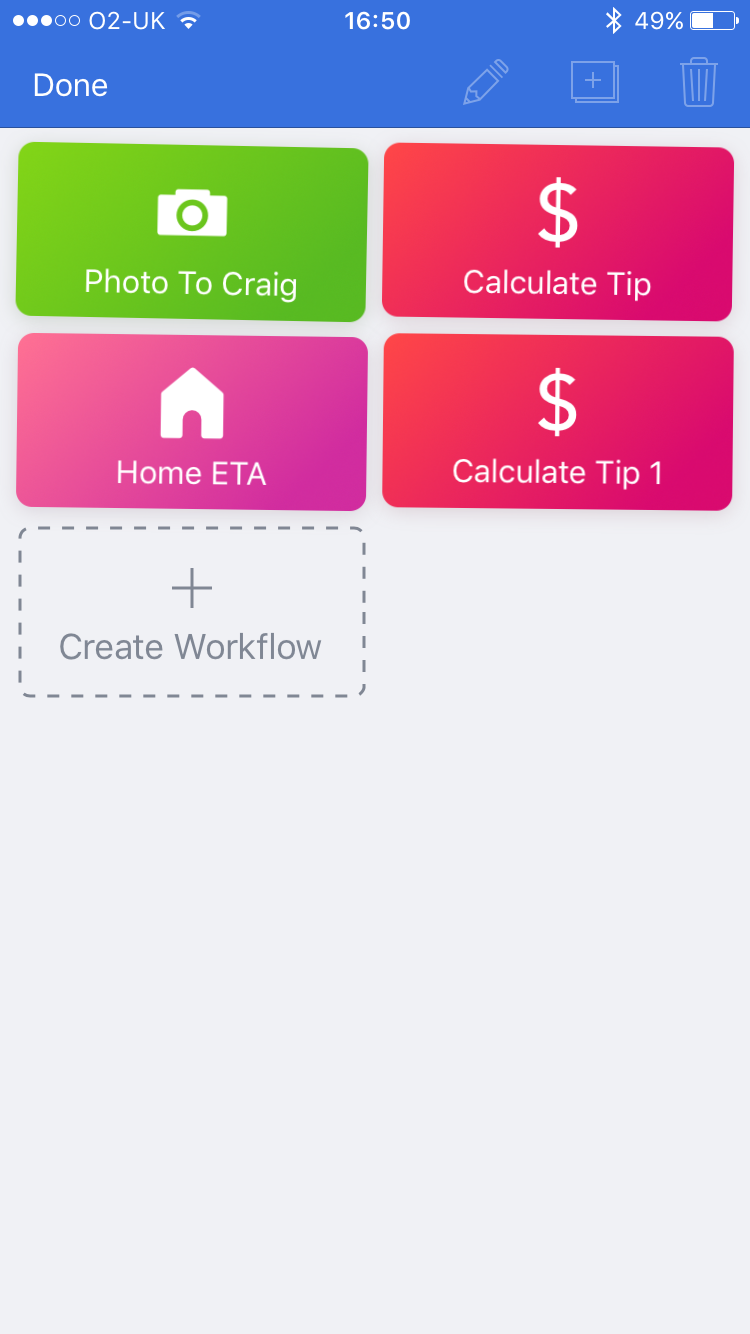This screenshot has width=750, height=1334.
Task: Open the pencil edit tool in toolbar
Action: click(484, 84)
